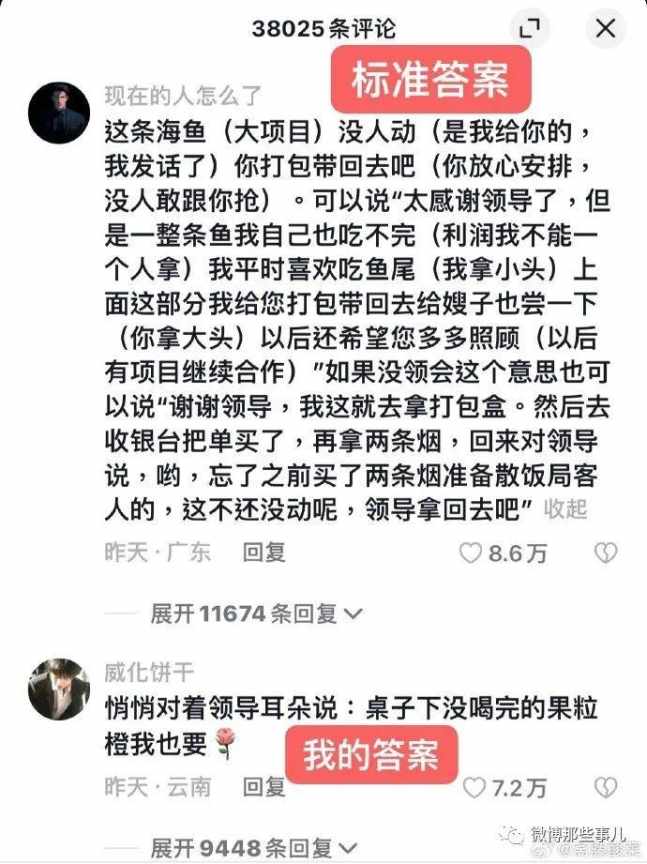Expand the 9448 replies
Viewport: 647px width, 864px height.
[255, 848]
